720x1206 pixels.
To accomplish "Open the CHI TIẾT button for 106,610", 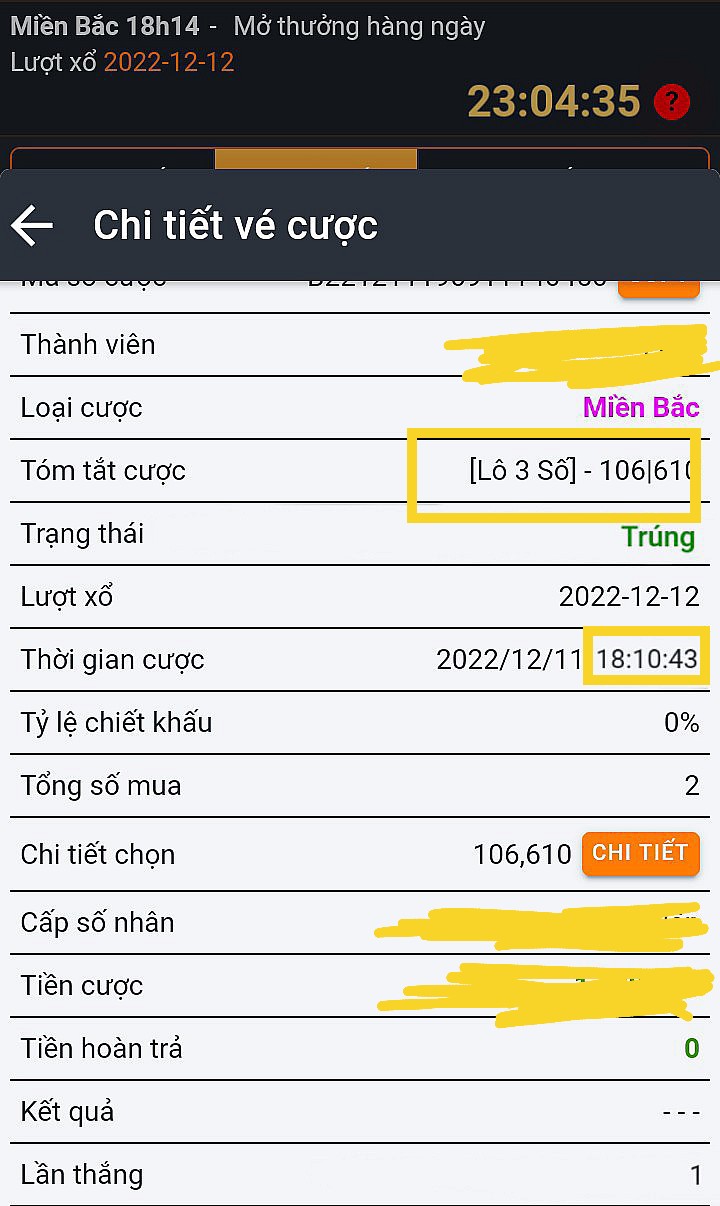I will (640, 853).
